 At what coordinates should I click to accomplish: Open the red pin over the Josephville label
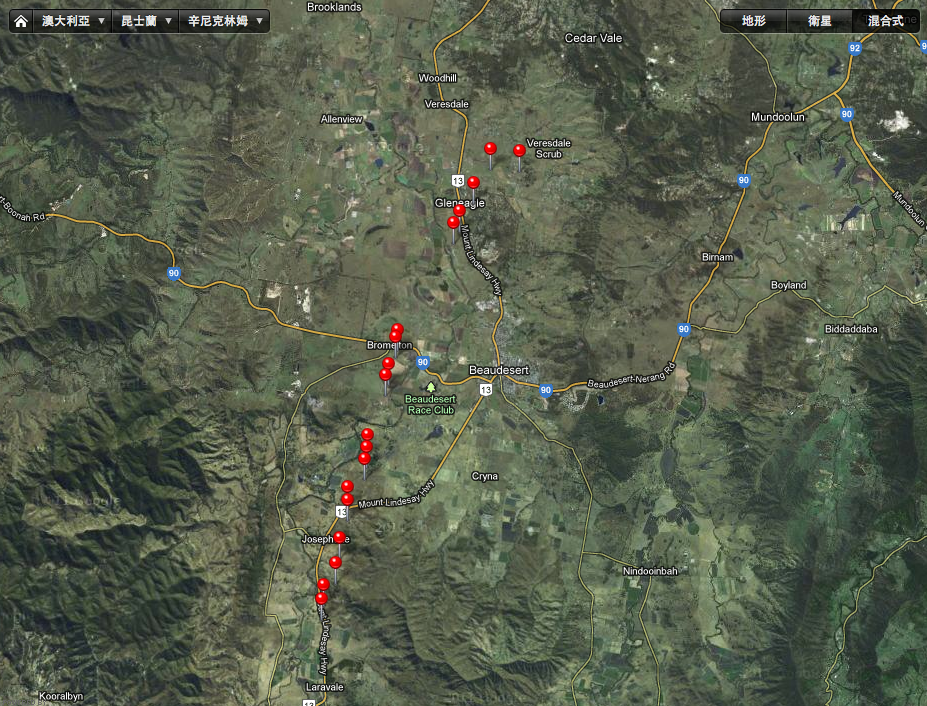tap(339, 538)
